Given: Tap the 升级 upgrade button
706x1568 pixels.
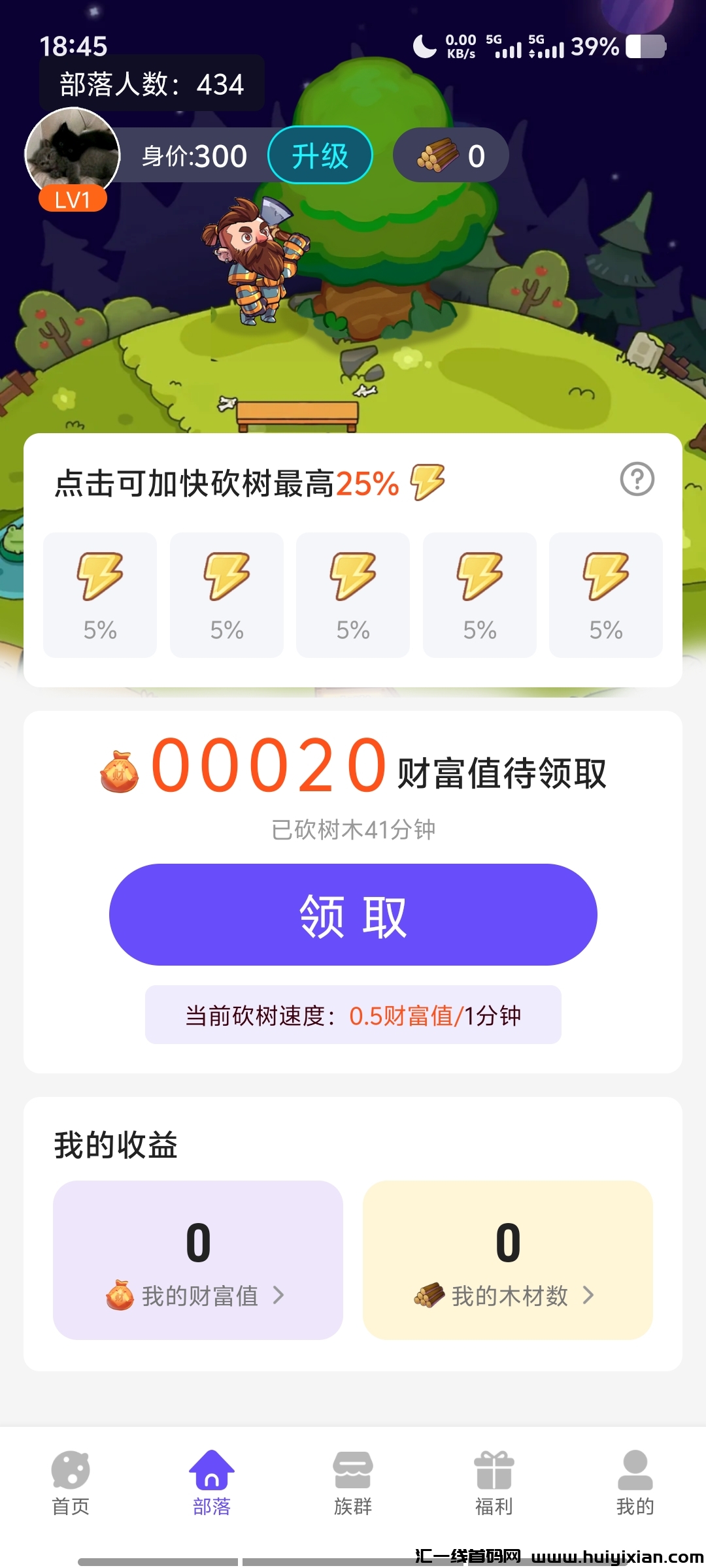Looking at the screenshot, I should pos(320,155).
